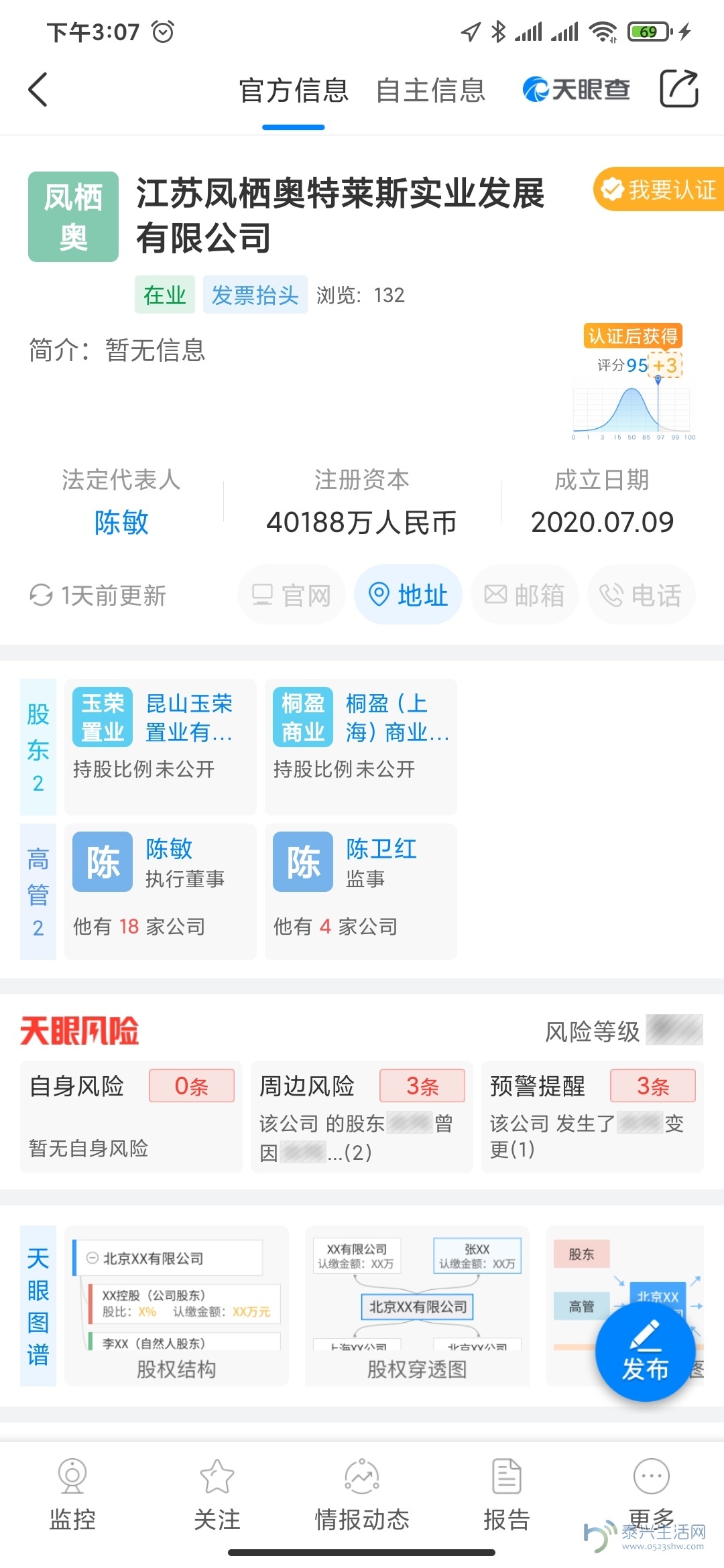Viewport: 724px width, 1568px height.
Task: Open the 股权穿透图 diagram
Action: pyautogui.click(x=417, y=1305)
